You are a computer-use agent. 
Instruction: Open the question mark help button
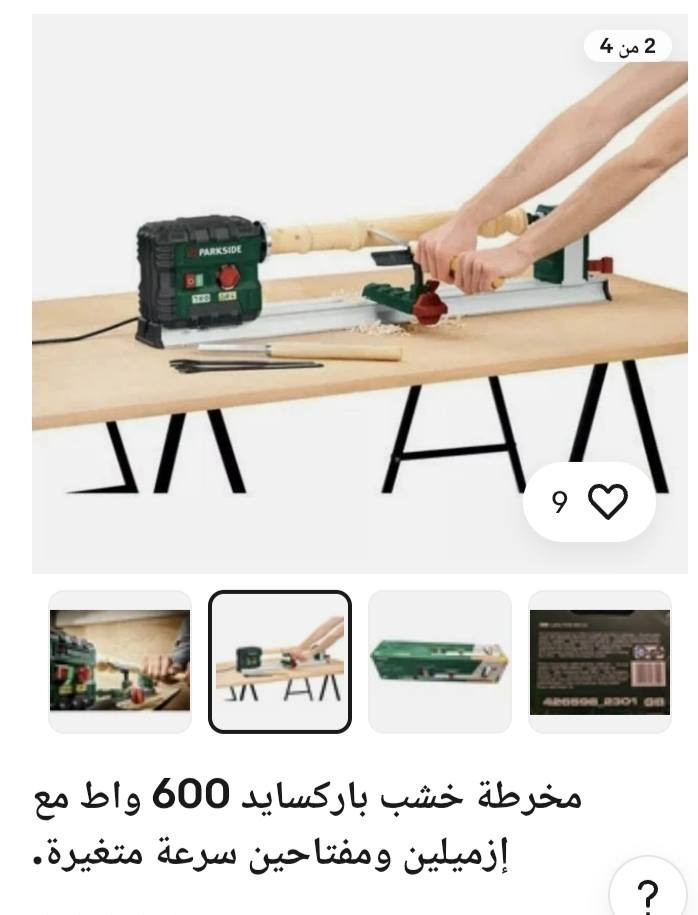[x=649, y=891]
